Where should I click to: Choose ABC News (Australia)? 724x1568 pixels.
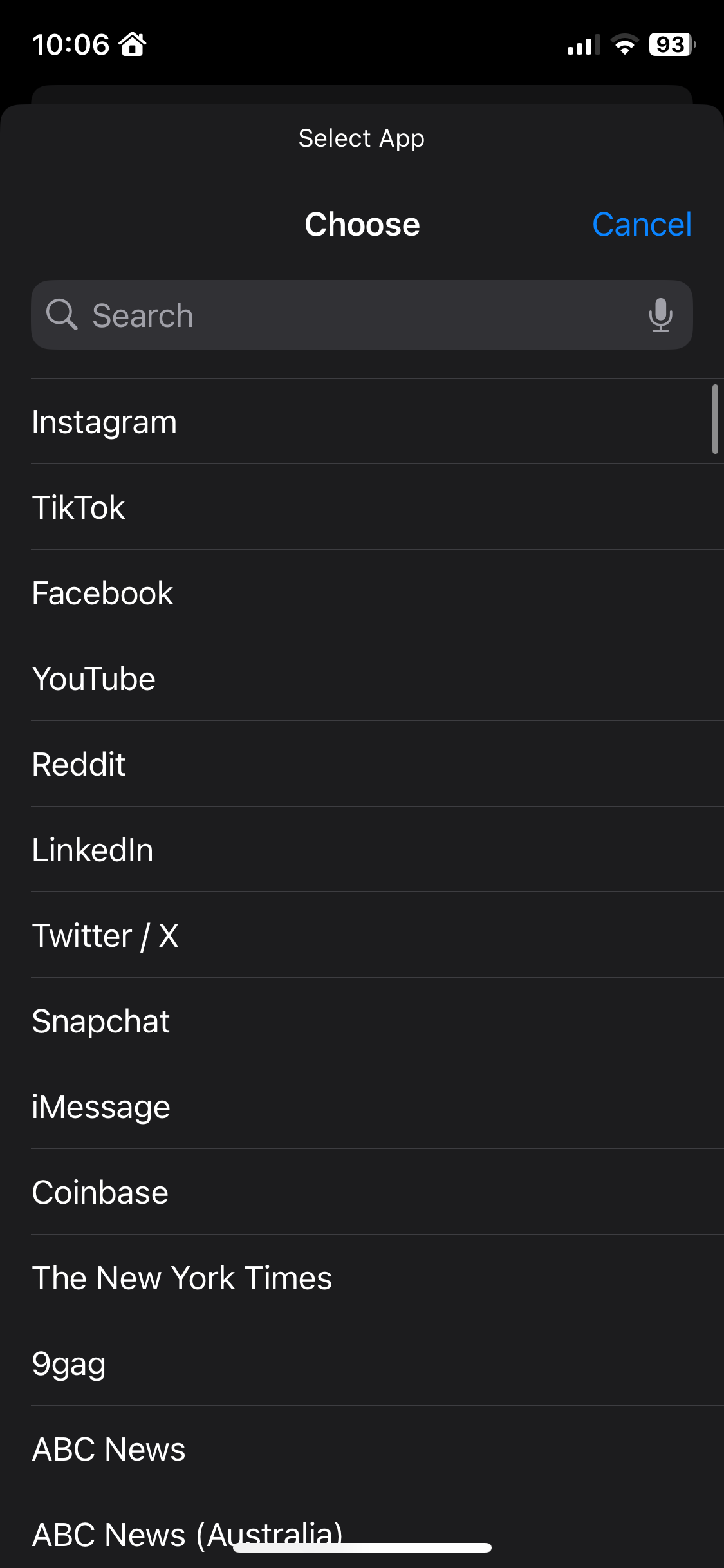click(377, 1530)
